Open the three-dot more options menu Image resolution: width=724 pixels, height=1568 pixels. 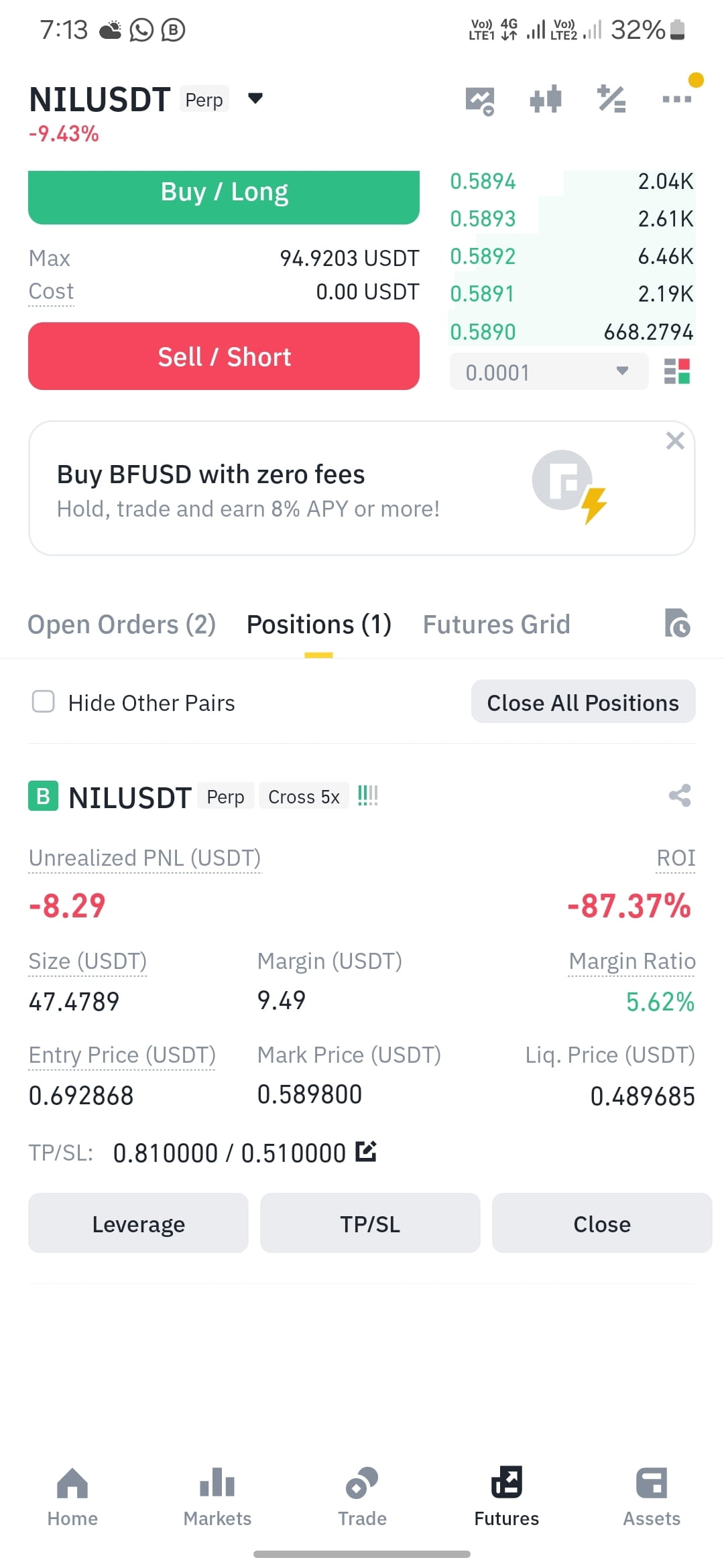tap(676, 99)
